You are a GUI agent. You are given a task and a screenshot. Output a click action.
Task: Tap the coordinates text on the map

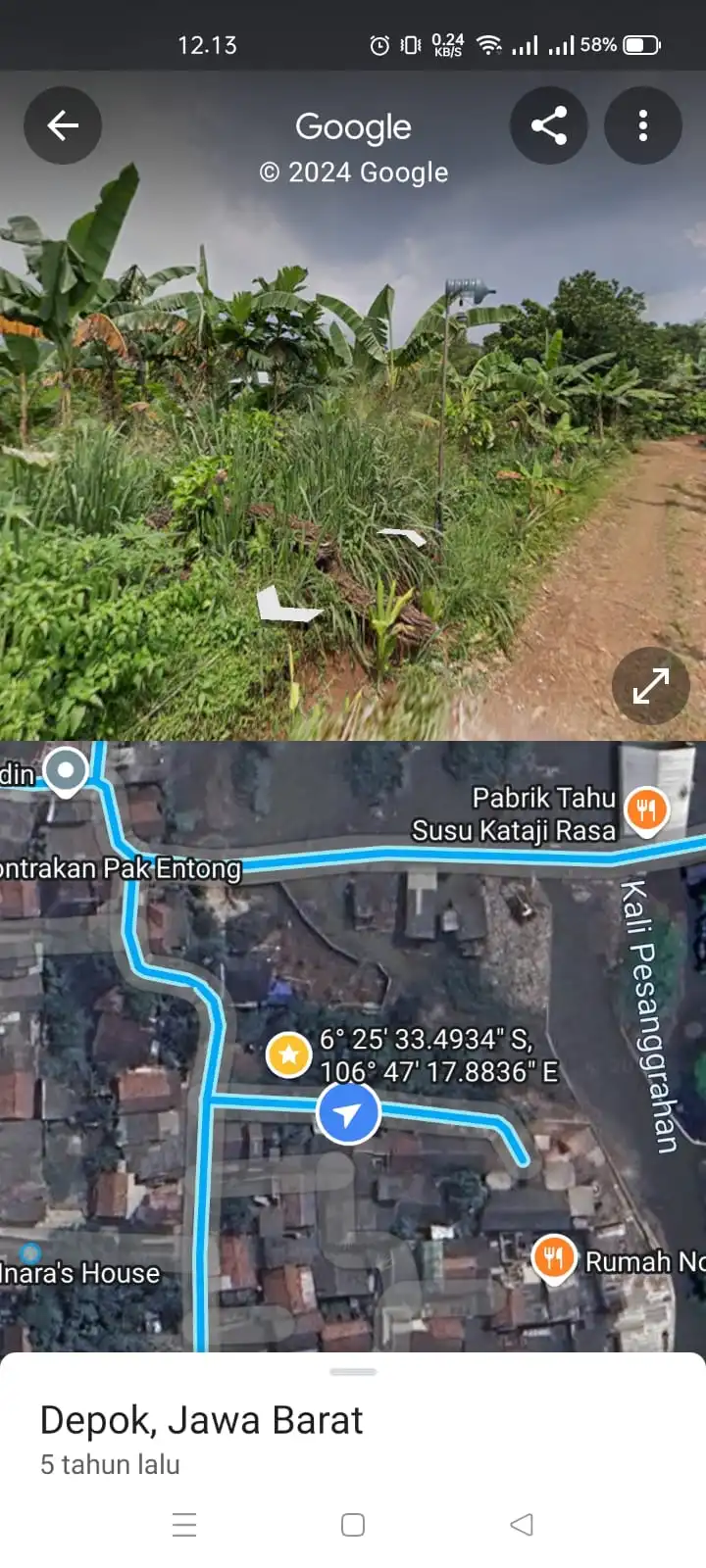(438, 1056)
